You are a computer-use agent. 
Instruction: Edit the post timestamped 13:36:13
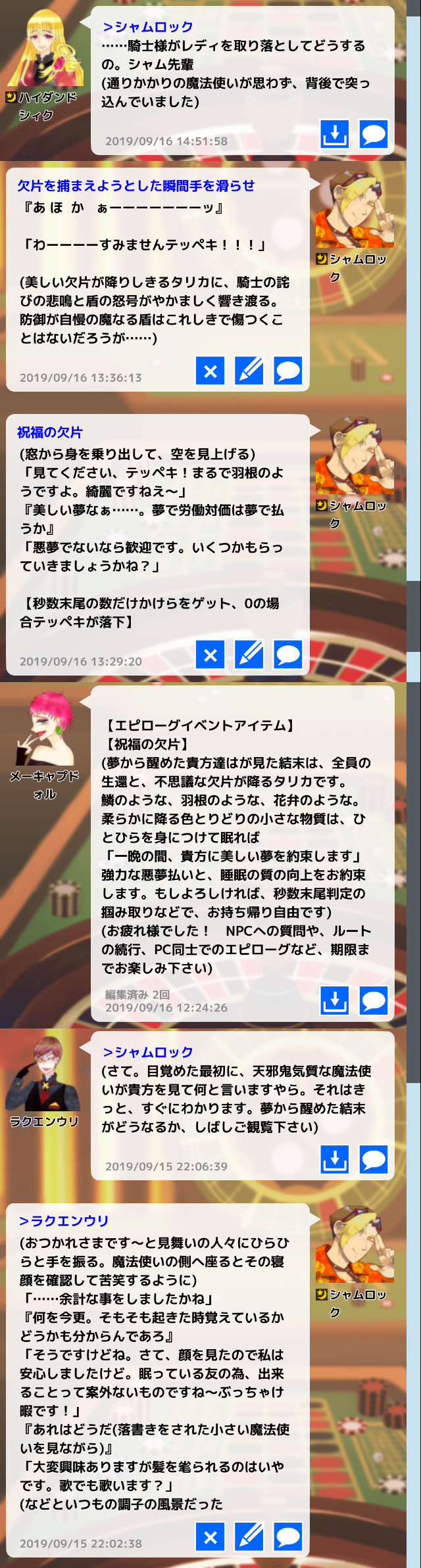(x=249, y=371)
